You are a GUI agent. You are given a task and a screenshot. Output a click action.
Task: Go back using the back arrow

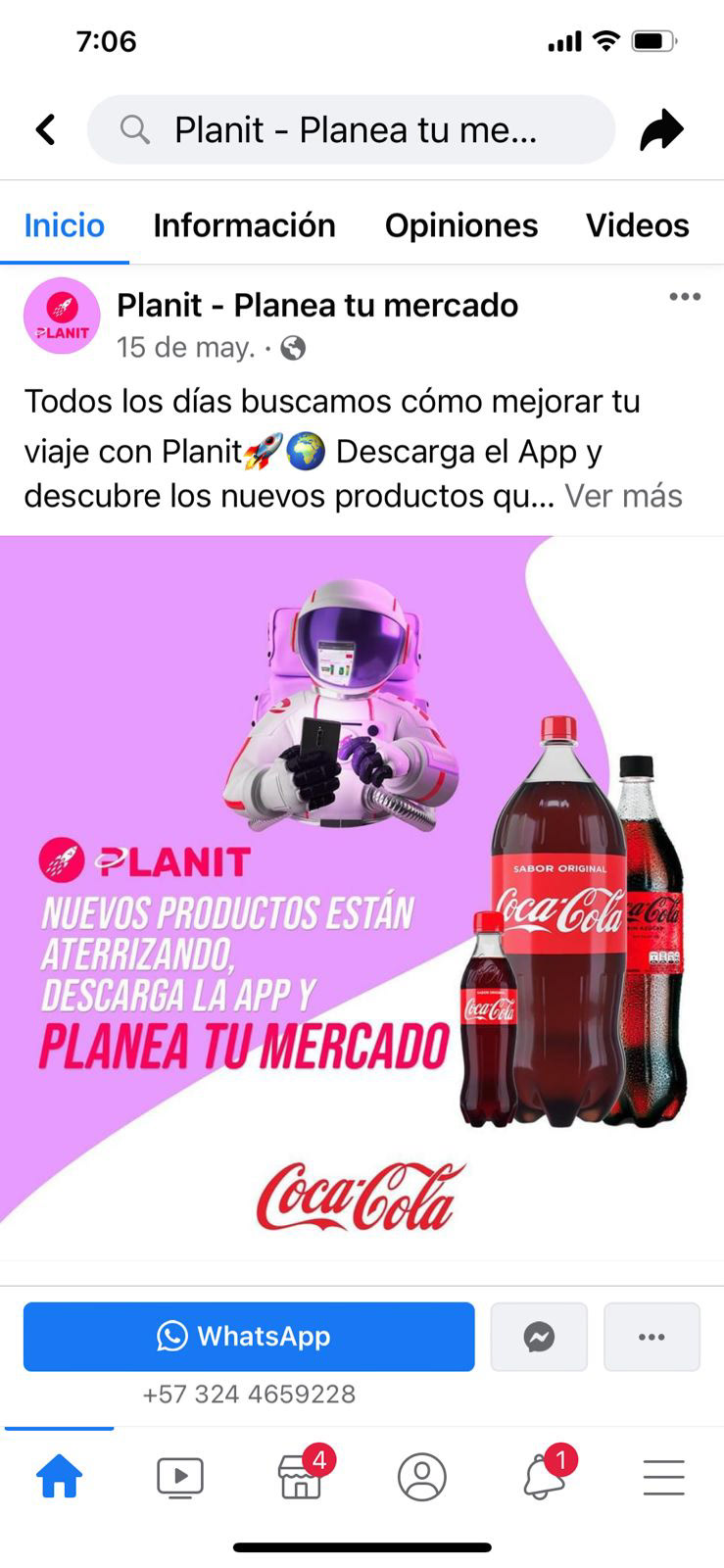tap(45, 129)
